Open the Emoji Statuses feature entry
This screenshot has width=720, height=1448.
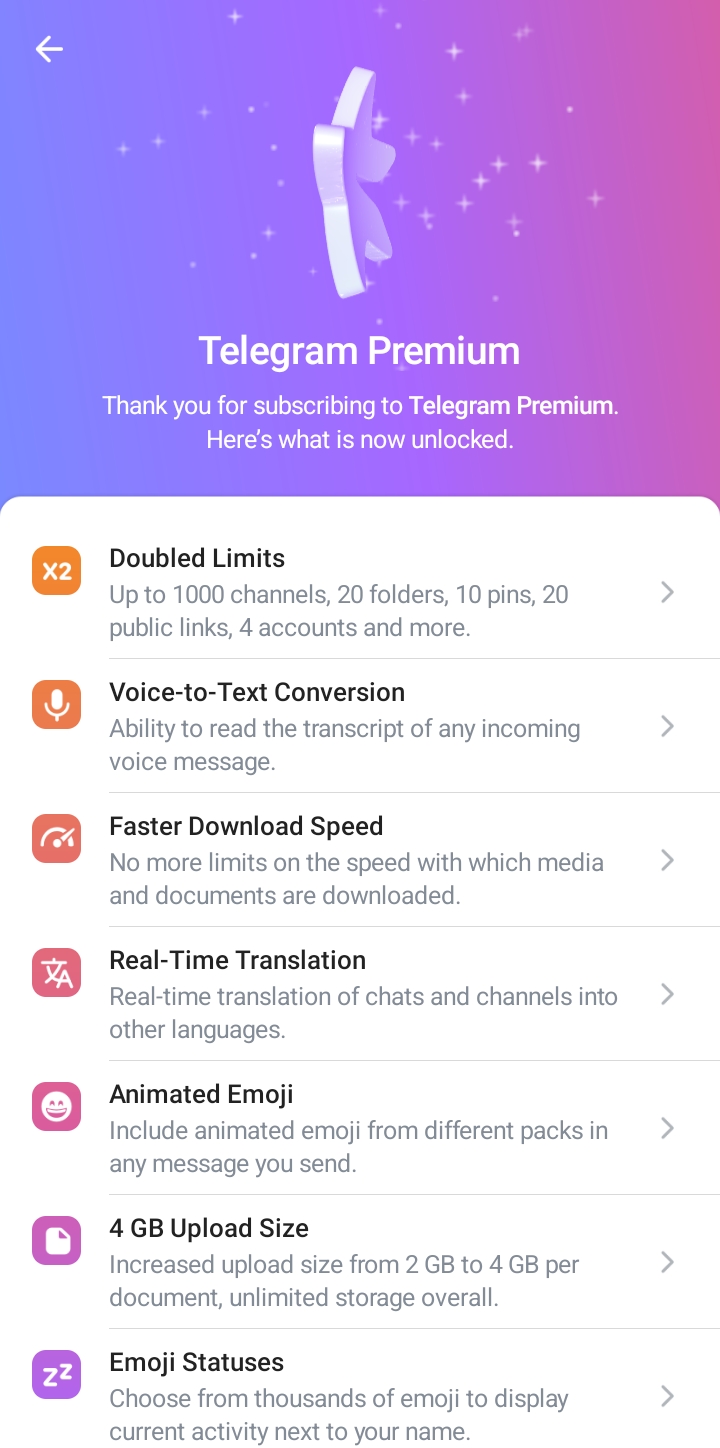coord(360,1396)
